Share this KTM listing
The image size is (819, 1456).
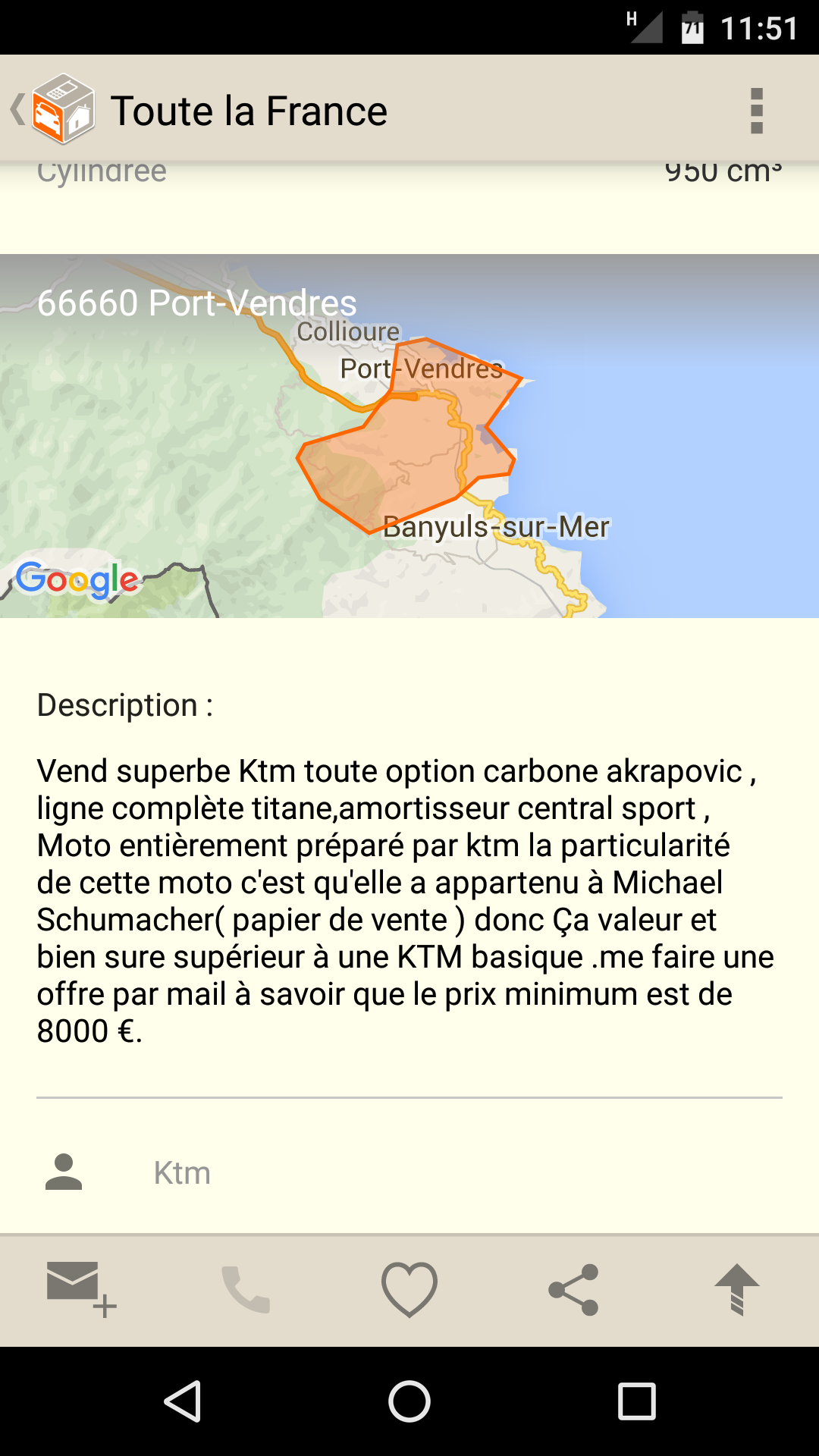573,1289
